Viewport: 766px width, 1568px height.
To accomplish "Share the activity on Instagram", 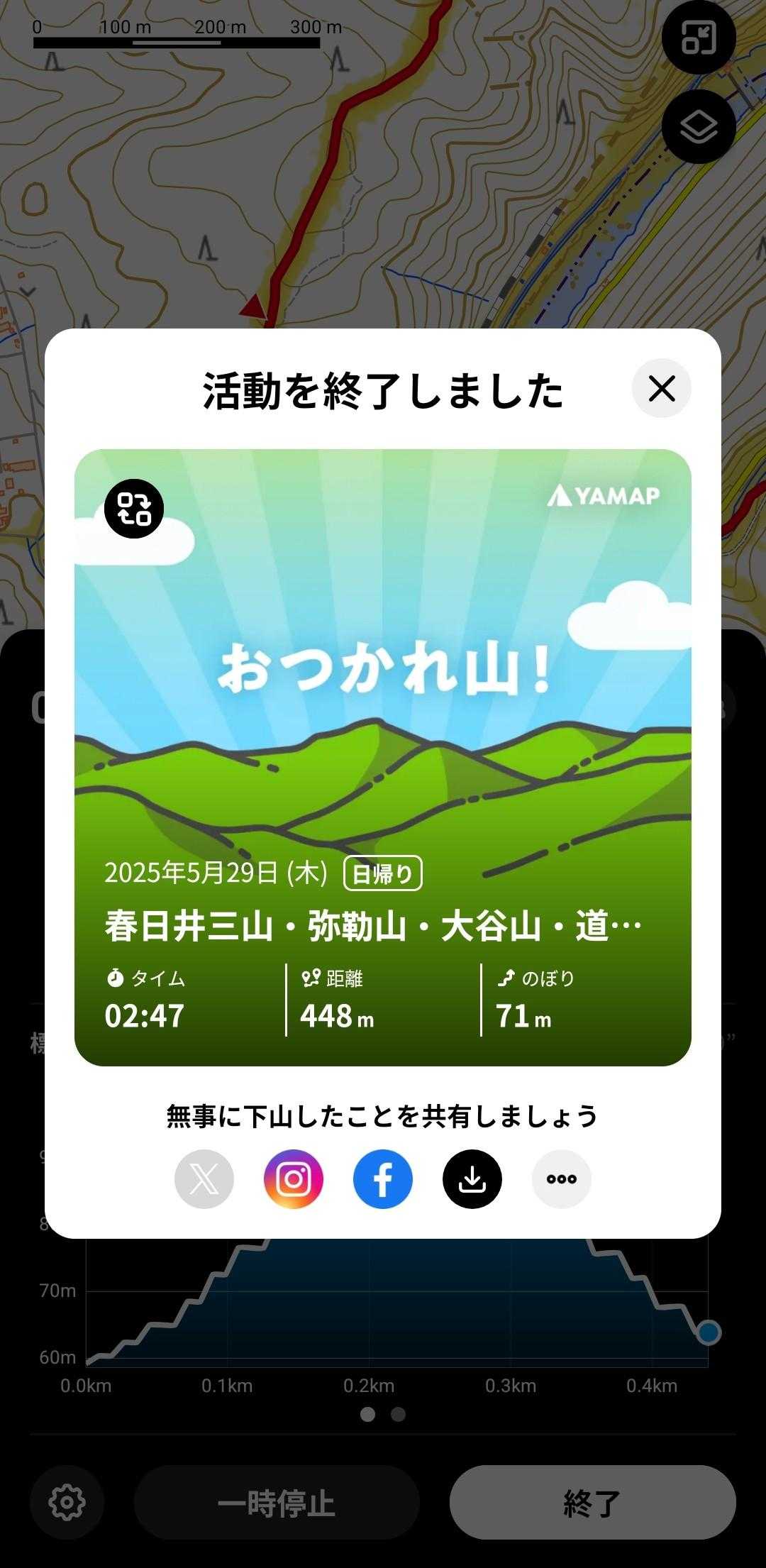I will [x=294, y=1179].
